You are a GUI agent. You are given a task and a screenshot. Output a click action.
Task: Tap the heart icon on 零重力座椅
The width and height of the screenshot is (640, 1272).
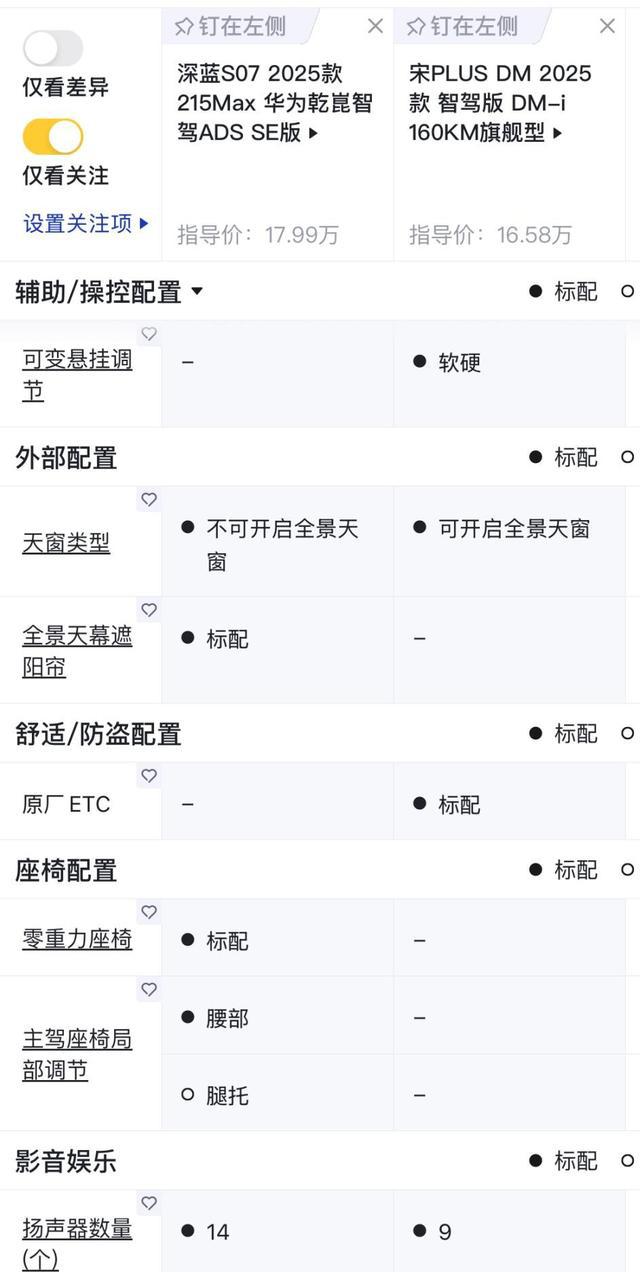pyautogui.click(x=149, y=912)
